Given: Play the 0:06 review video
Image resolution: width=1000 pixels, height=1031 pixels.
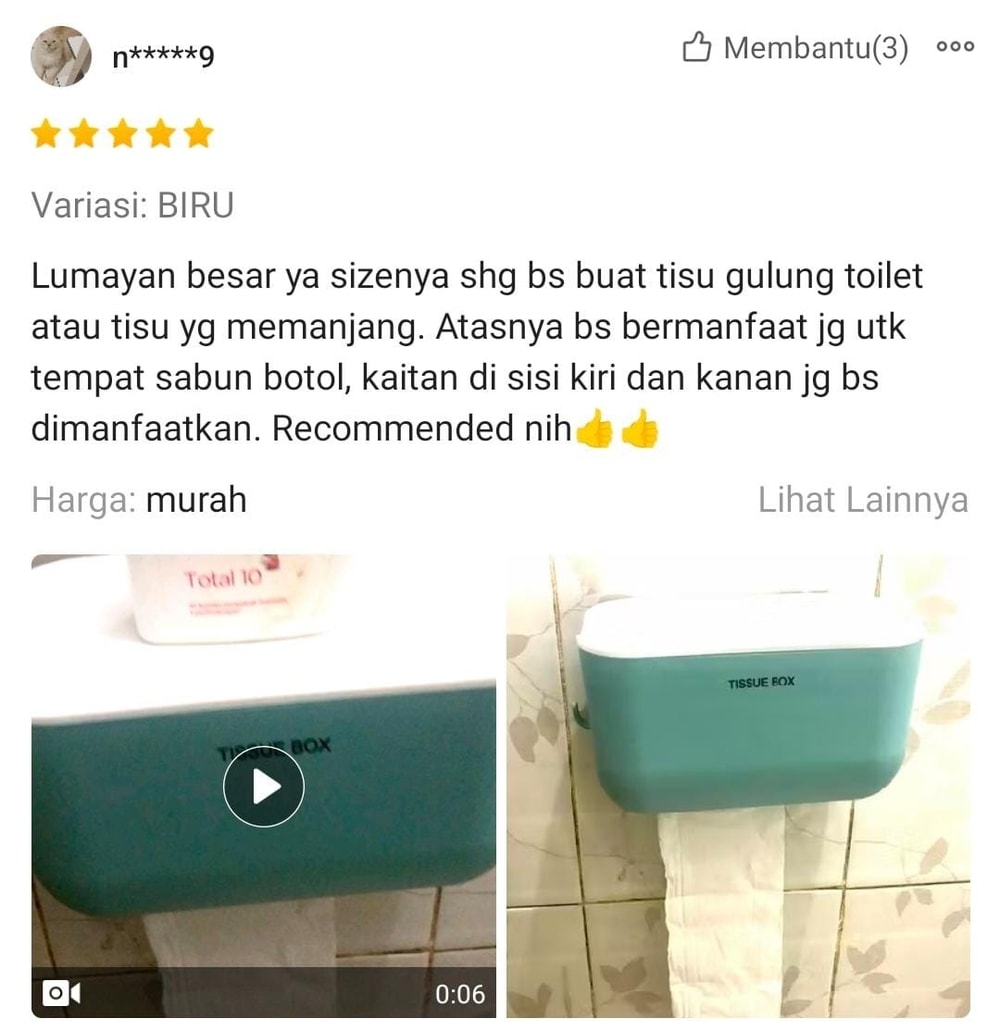Looking at the screenshot, I should point(263,787).
